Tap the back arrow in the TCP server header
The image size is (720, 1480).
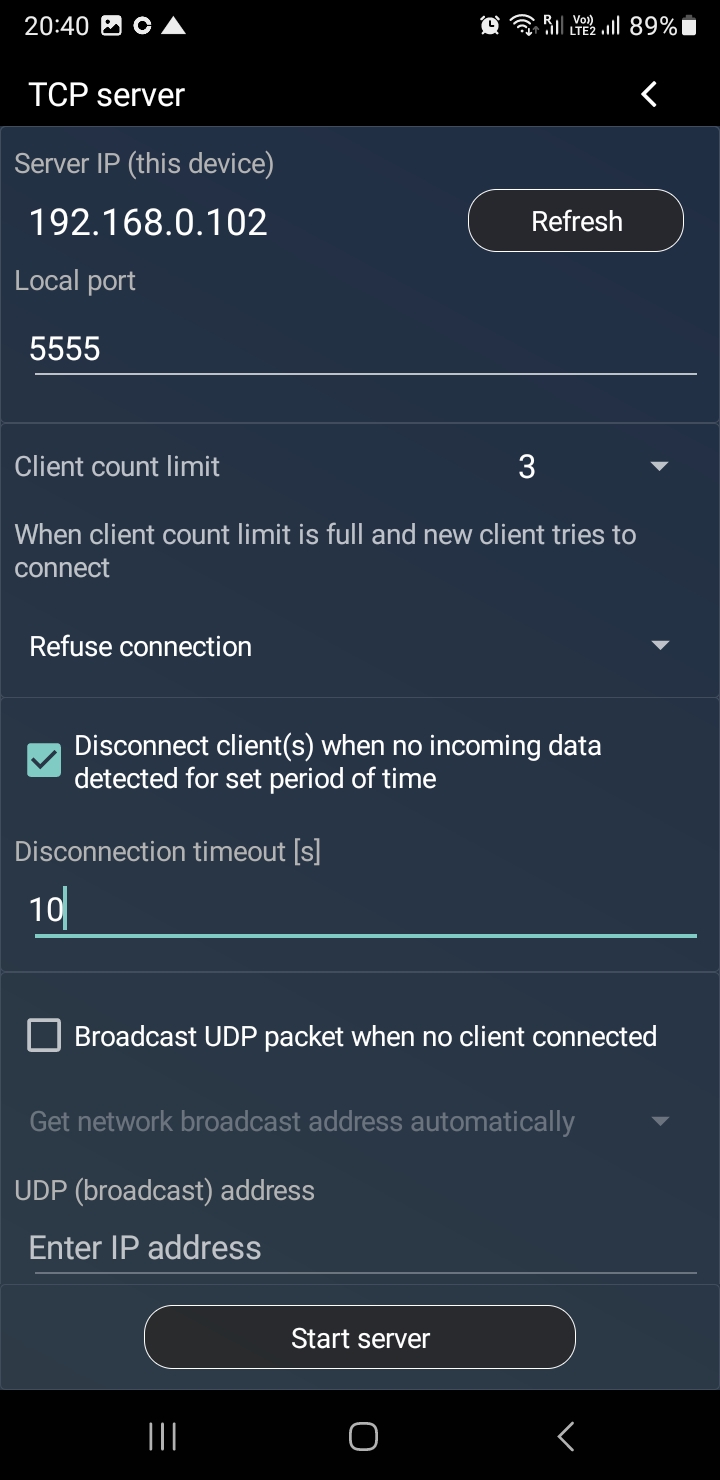click(x=649, y=94)
